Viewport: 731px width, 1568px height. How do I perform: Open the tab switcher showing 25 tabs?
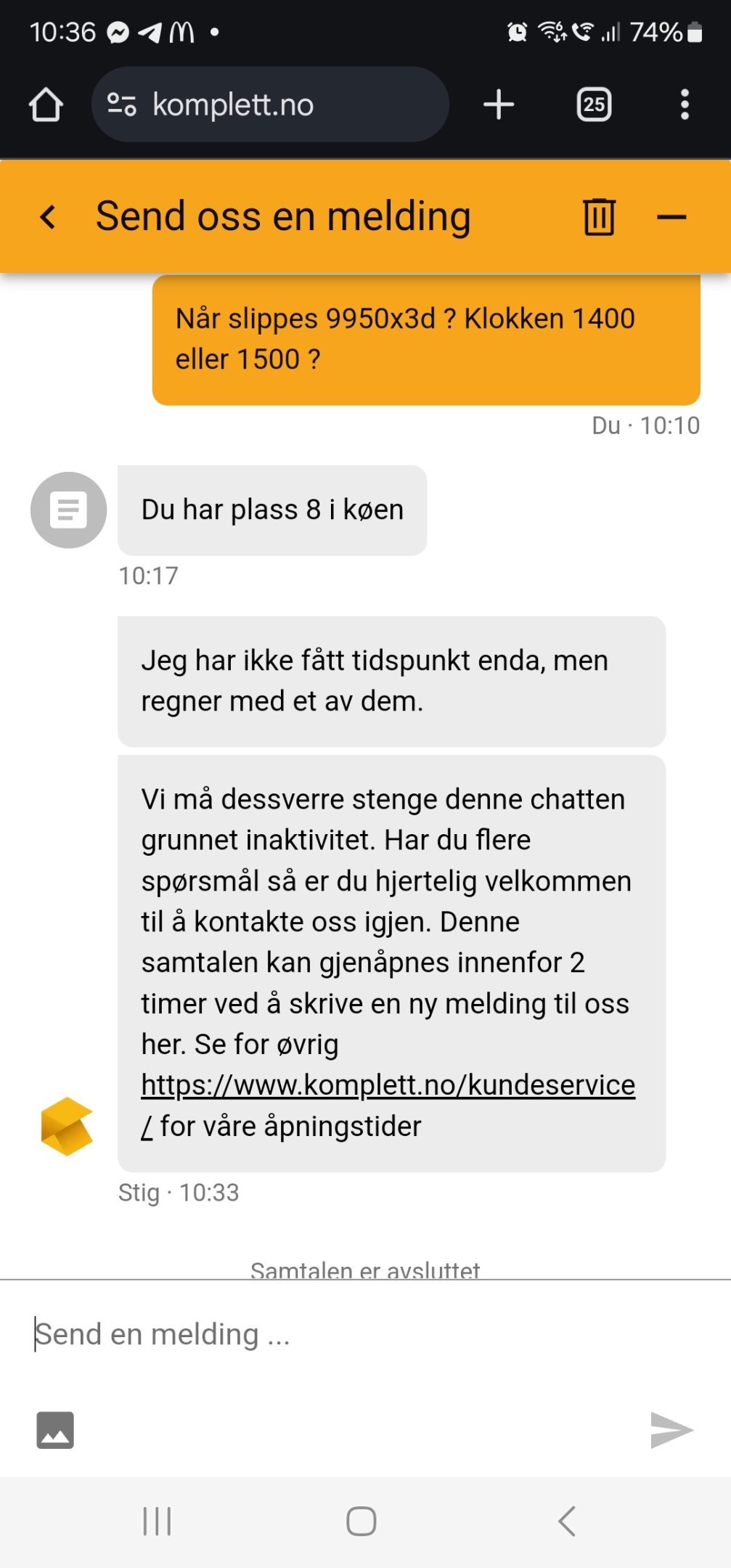click(x=594, y=105)
